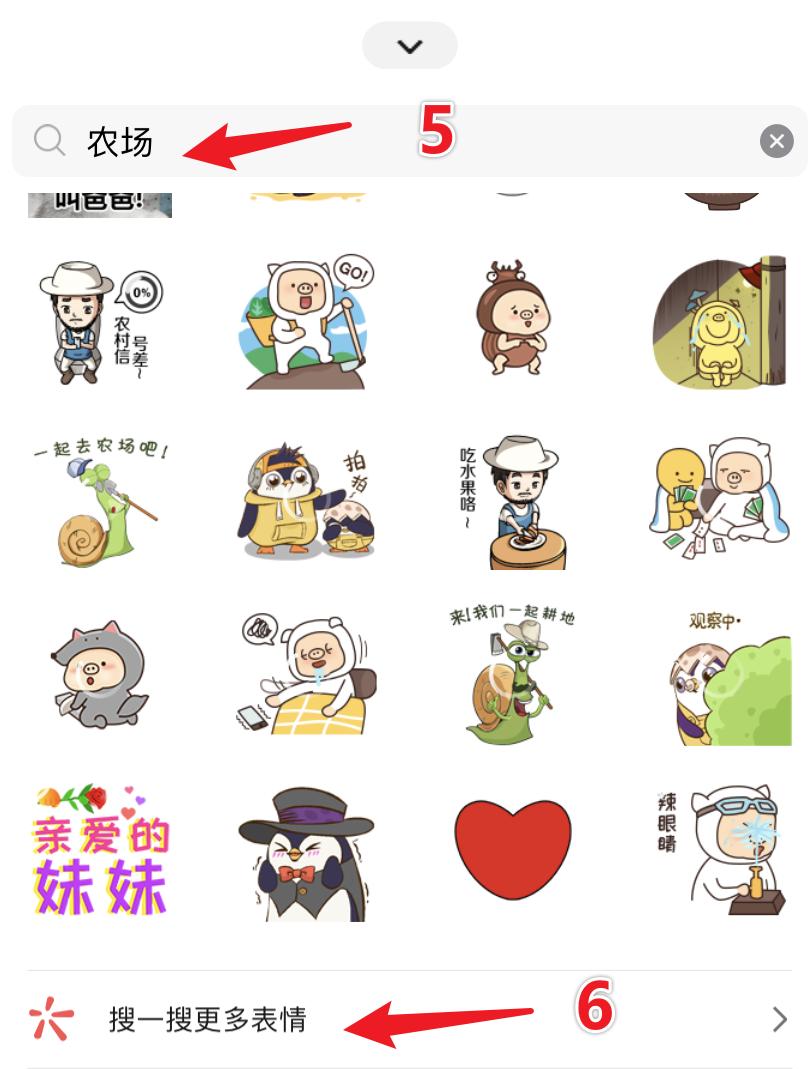812x1069 pixels.
Task: Select the 一起去农场吧 snail sticker
Action: 100,502
